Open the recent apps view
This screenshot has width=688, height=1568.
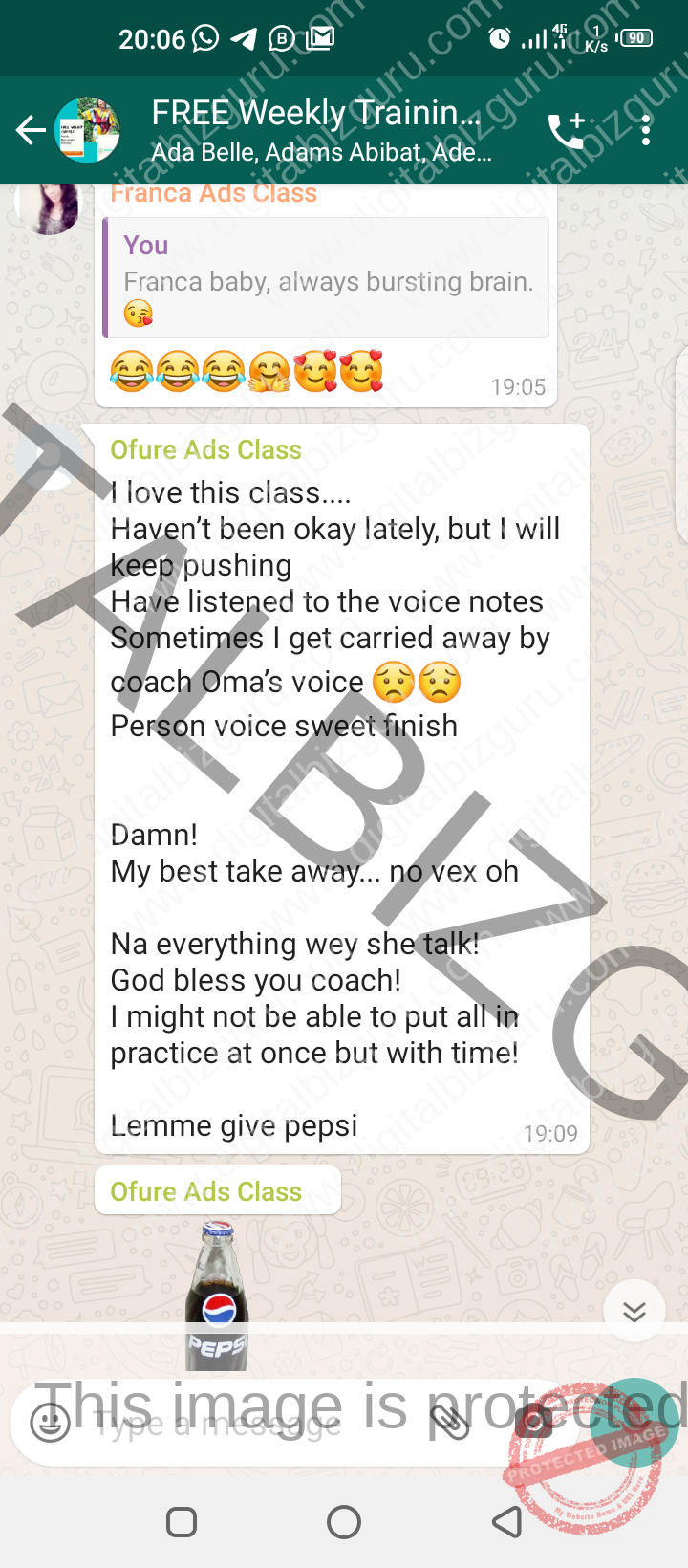[x=182, y=1521]
